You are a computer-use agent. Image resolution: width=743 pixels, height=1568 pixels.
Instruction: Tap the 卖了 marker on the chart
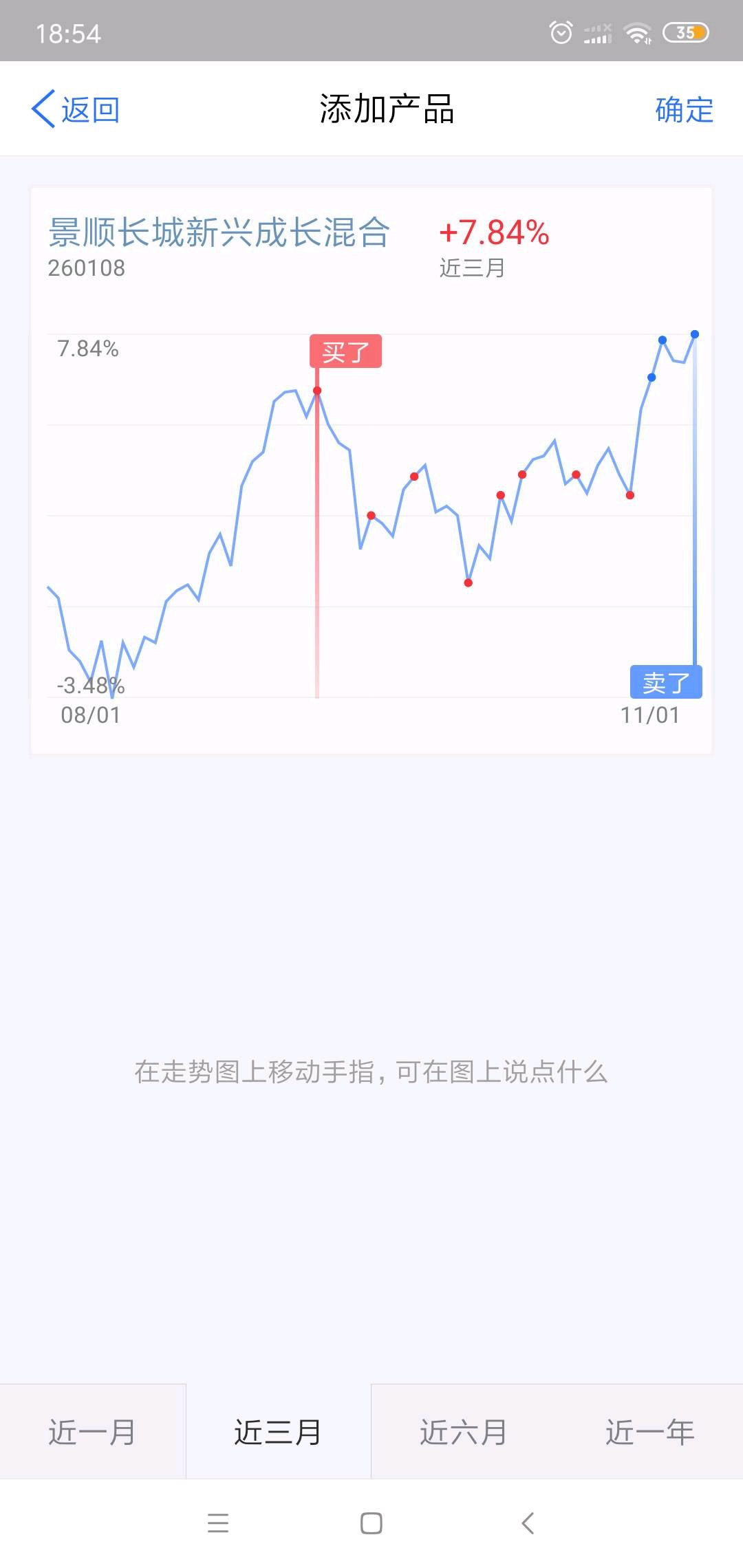click(665, 682)
